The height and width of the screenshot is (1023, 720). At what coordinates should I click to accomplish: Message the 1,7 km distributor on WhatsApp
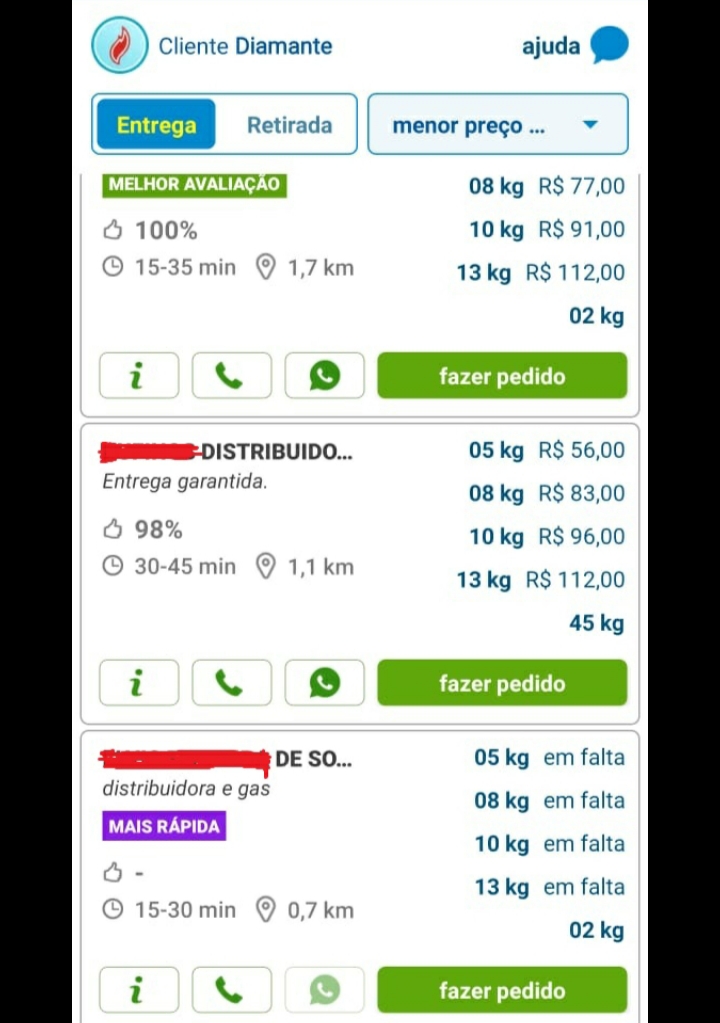click(x=324, y=376)
